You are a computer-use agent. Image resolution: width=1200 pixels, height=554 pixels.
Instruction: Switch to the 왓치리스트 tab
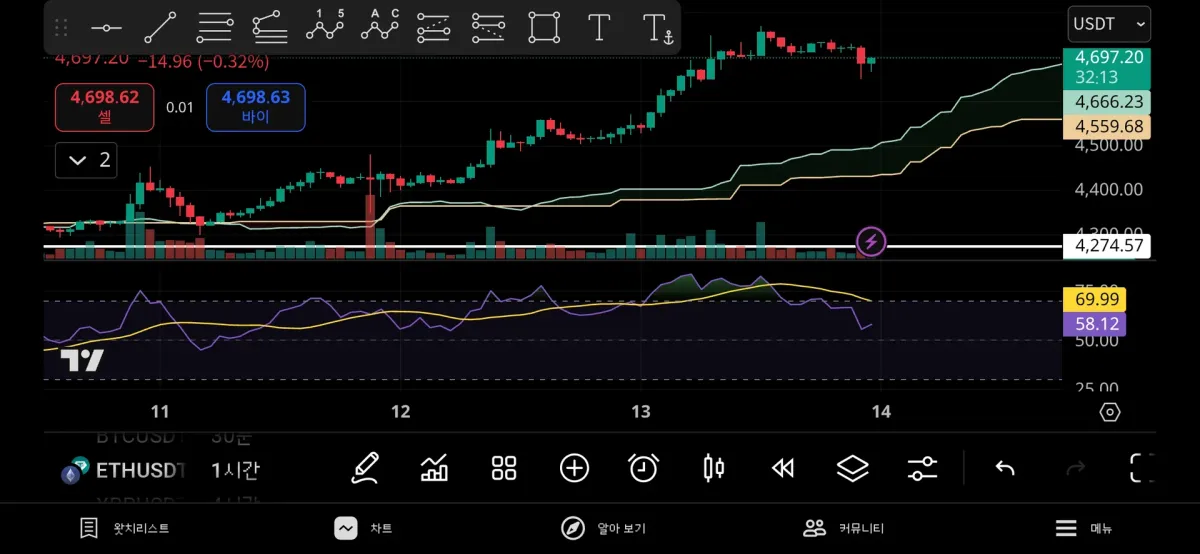click(125, 528)
